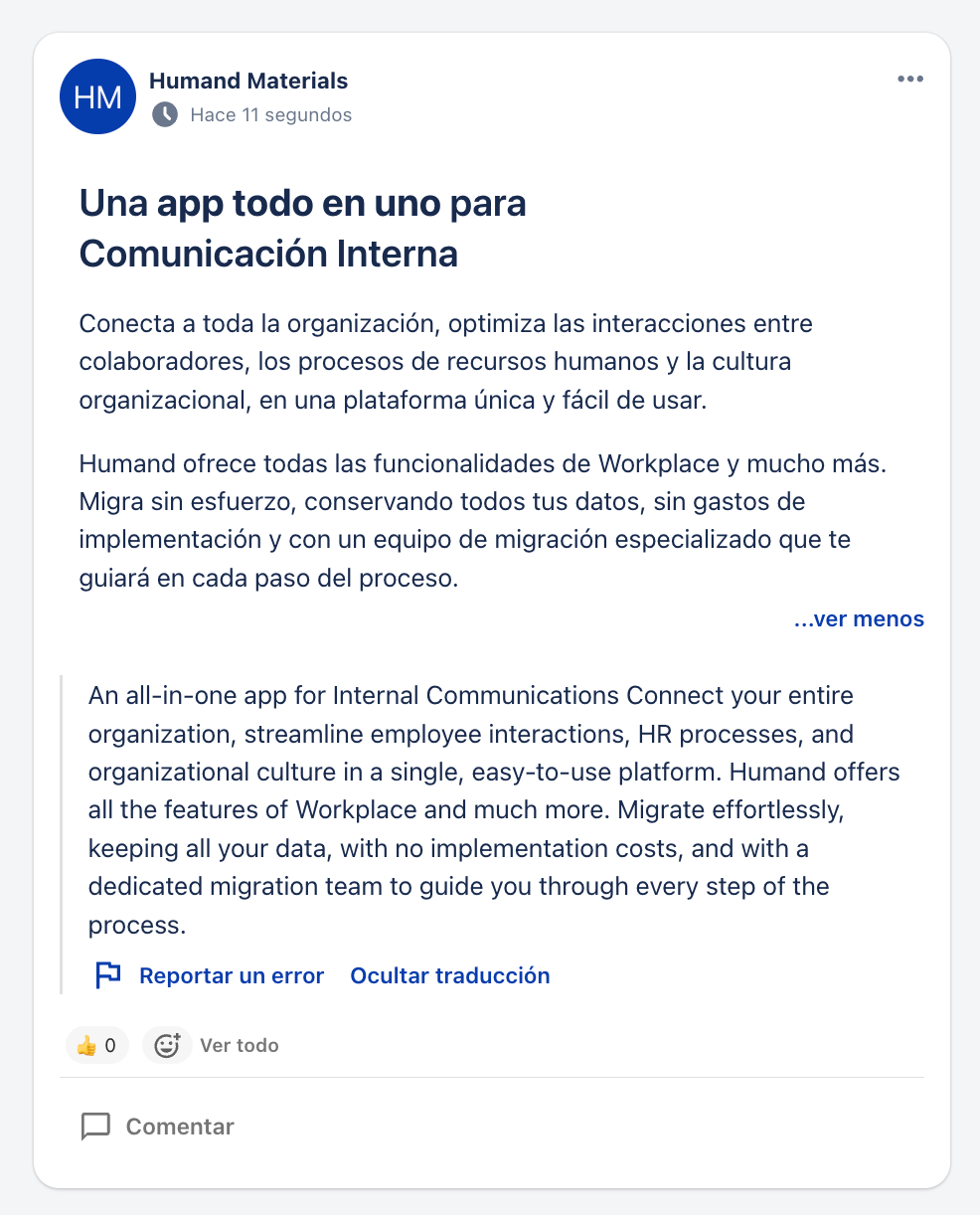
Task: View all reactions with Ver todo
Action: click(x=240, y=1045)
